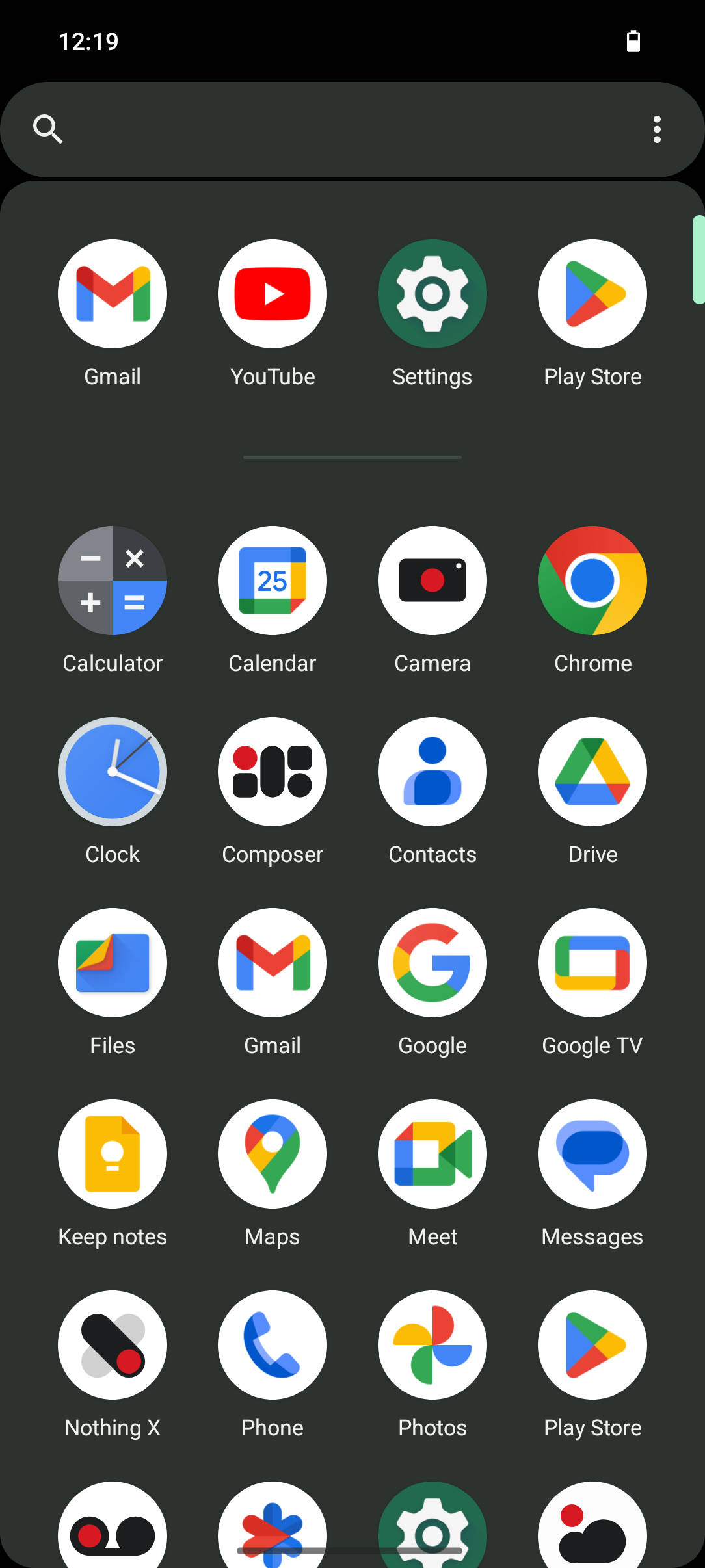Open the Camera app
The height and width of the screenshot is (1568, 705).
pos(432,581)
